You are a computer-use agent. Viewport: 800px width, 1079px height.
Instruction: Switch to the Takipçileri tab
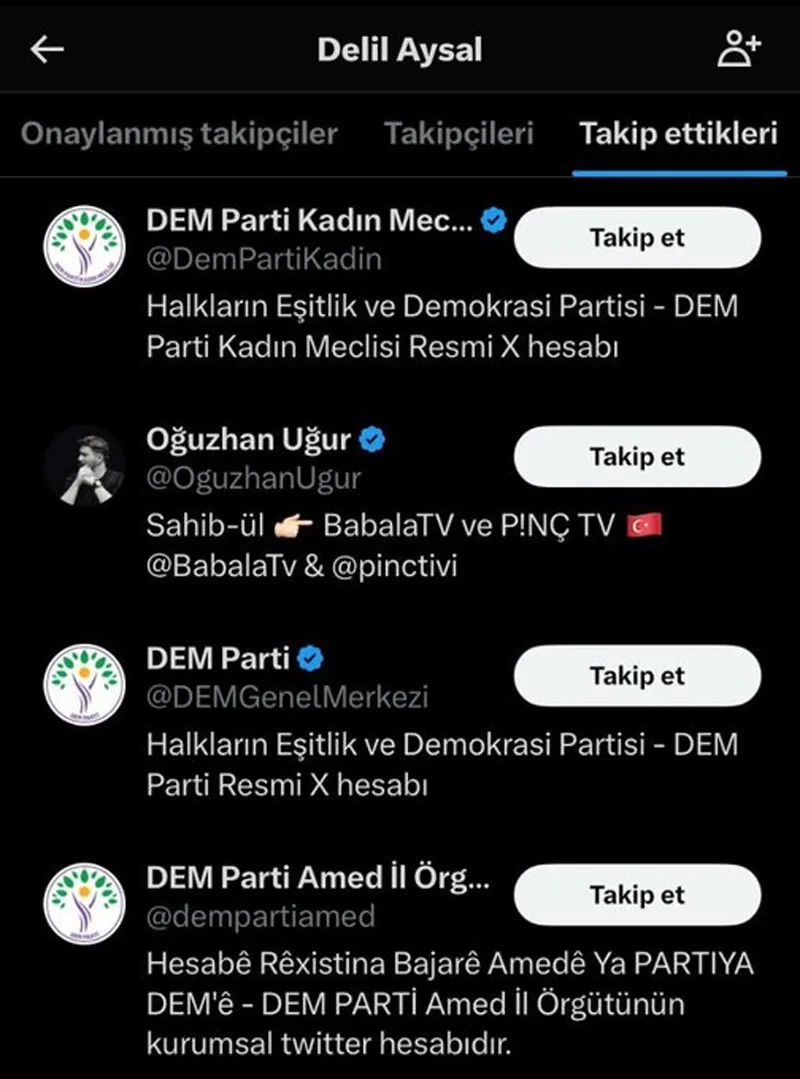pyautogui.click(x=459, y=134)
